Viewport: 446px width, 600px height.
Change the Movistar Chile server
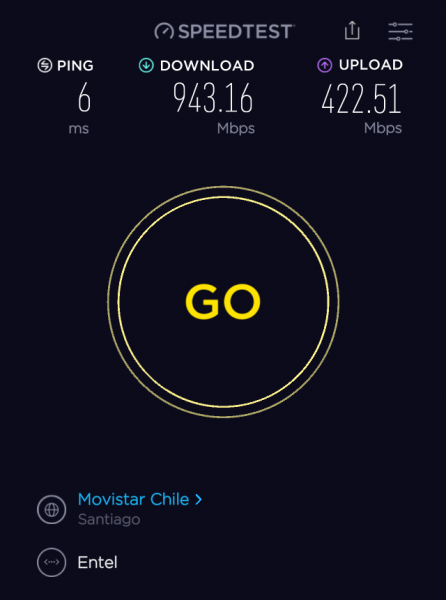[x=140, y=499]
